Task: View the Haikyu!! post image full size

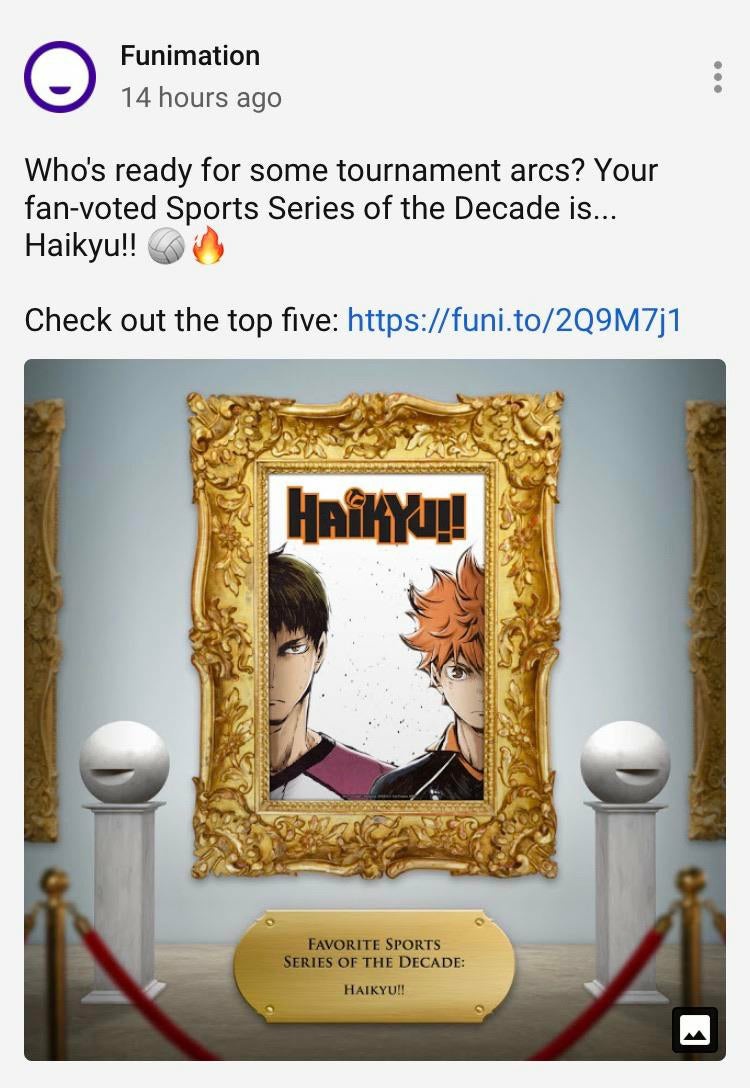Action: pyautogui.click(x=375, y=708)
